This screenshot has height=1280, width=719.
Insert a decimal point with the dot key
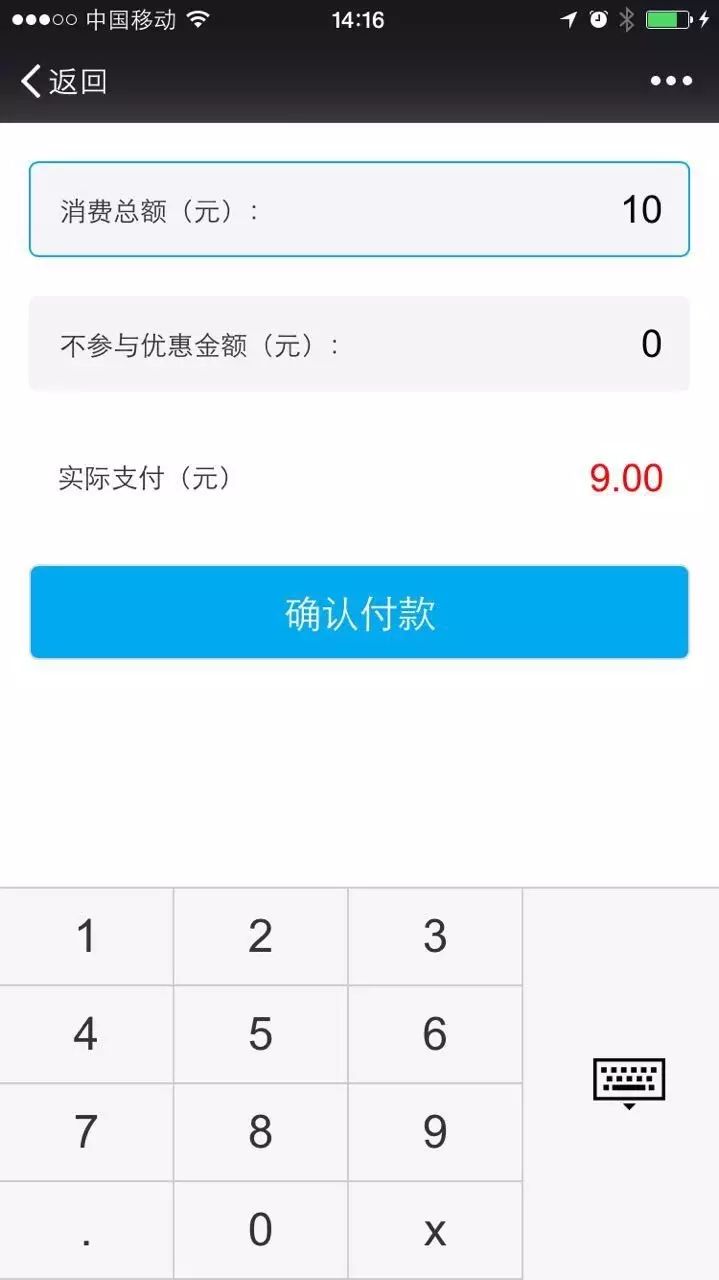point(86,1230)
